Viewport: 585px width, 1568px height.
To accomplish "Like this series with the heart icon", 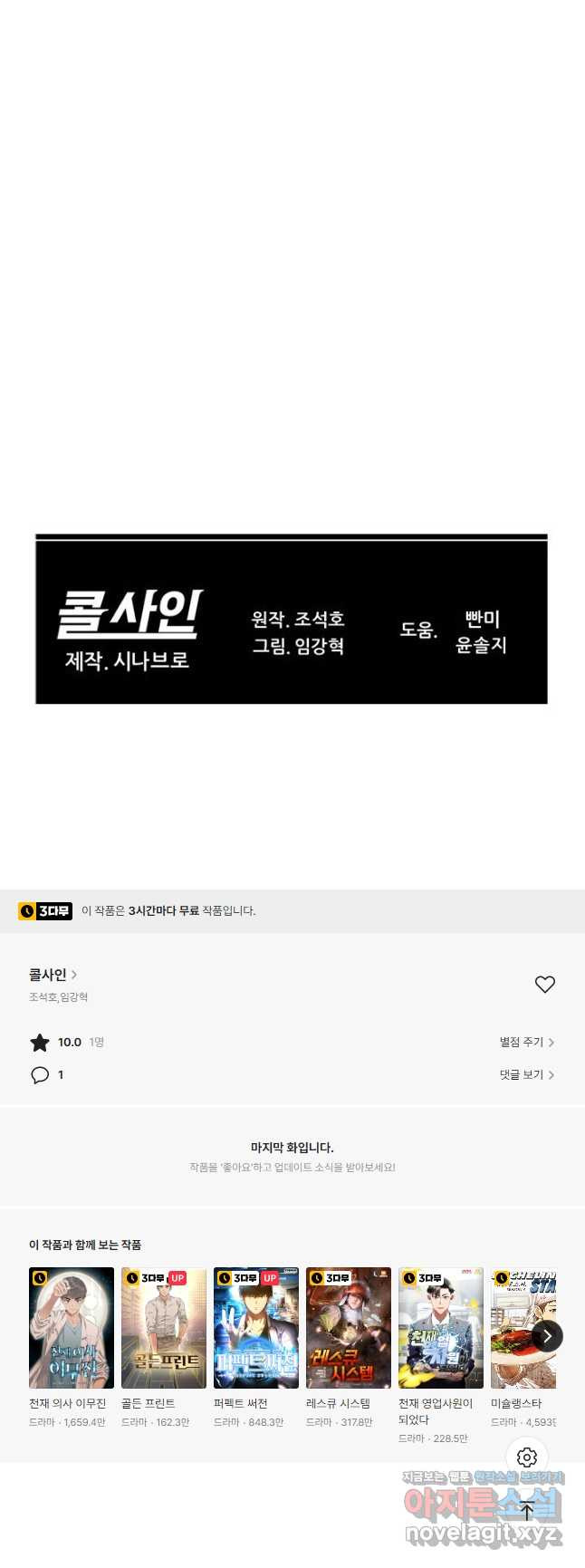I will pos(544,985).
